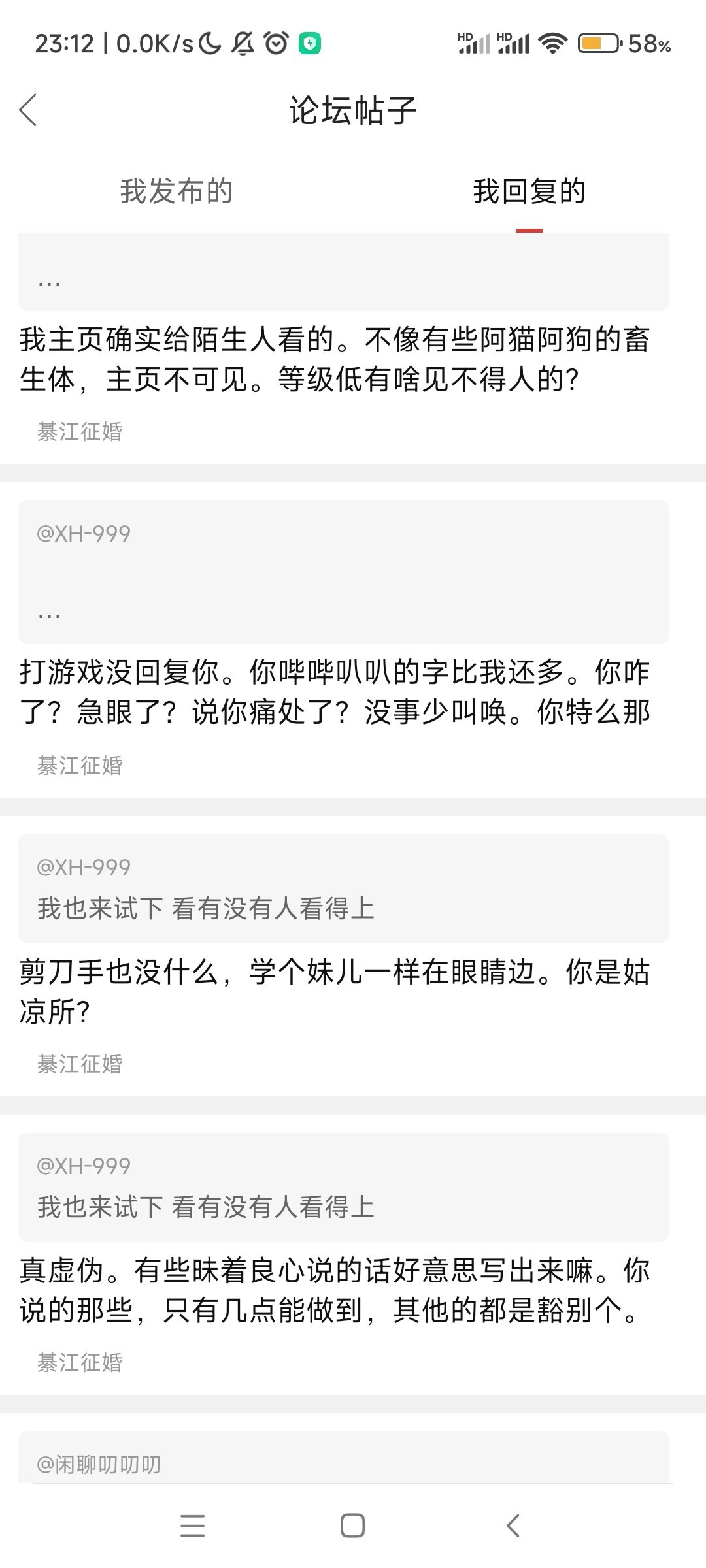
Task: Open the reply starting with 我主页确实给陌生人看的
Action: (x=334, y=359)
